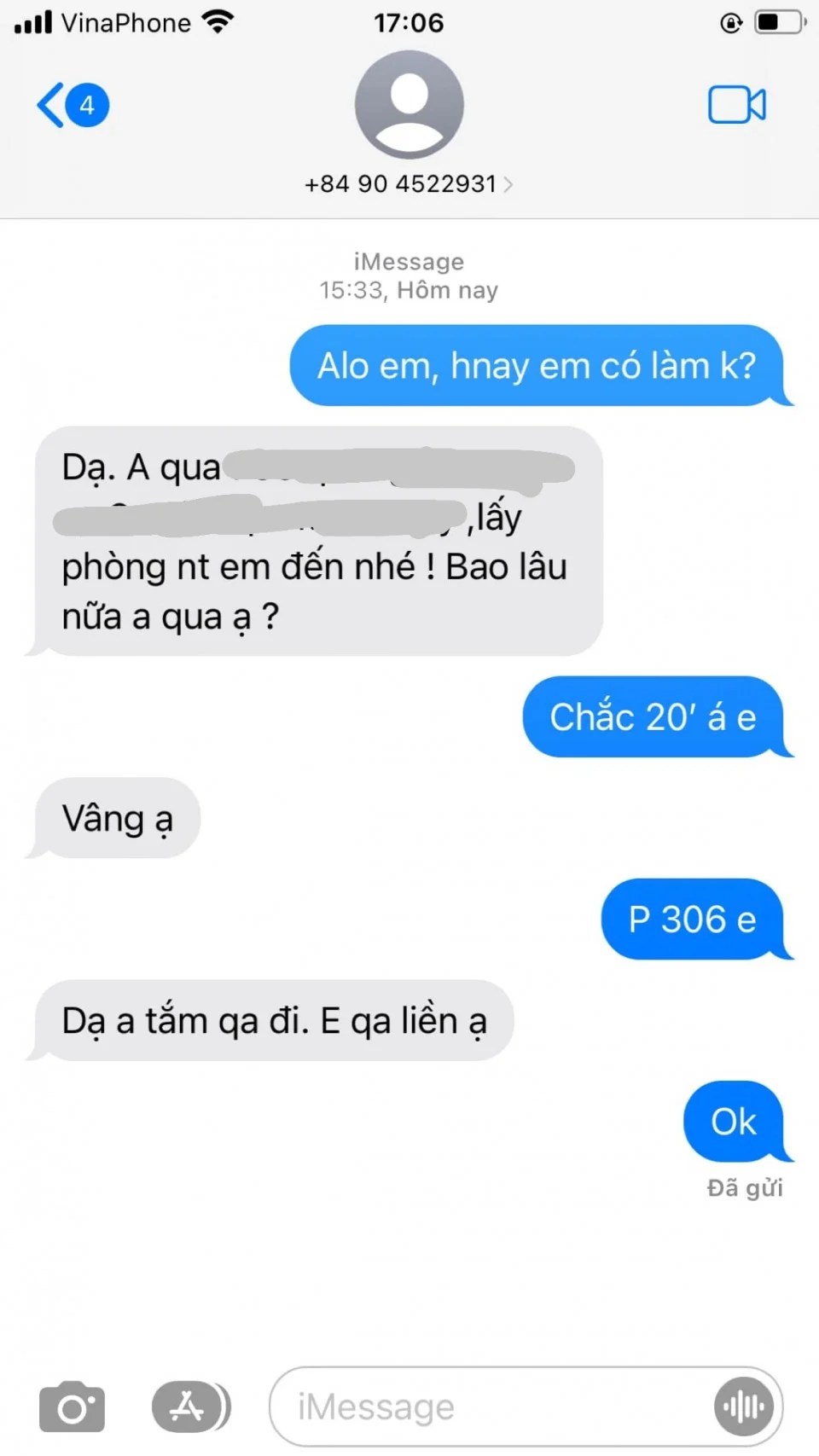Open the camera to attach a photo
This screenshot has height=1456, width=819.
[72, 1407]
